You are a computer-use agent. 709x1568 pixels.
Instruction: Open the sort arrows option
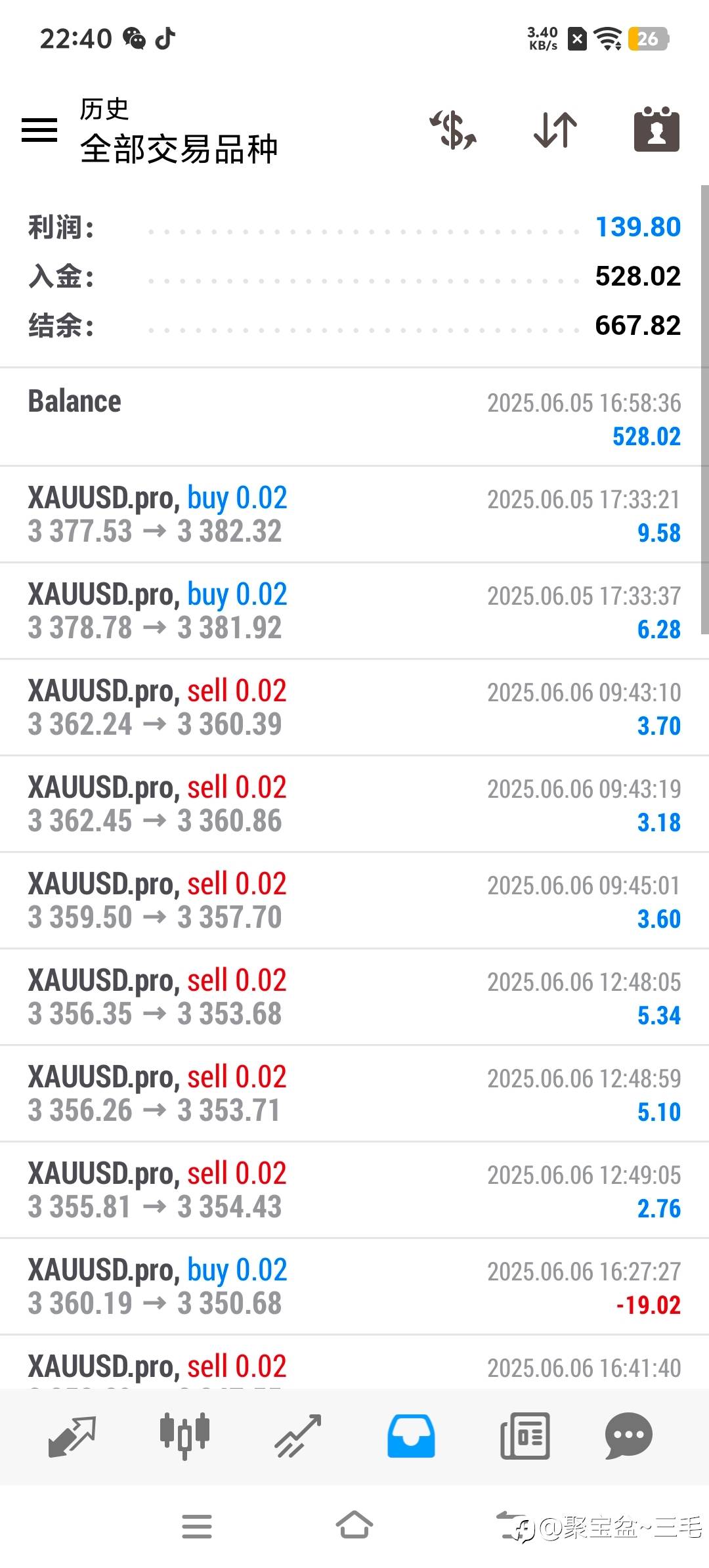click(555, 129)
